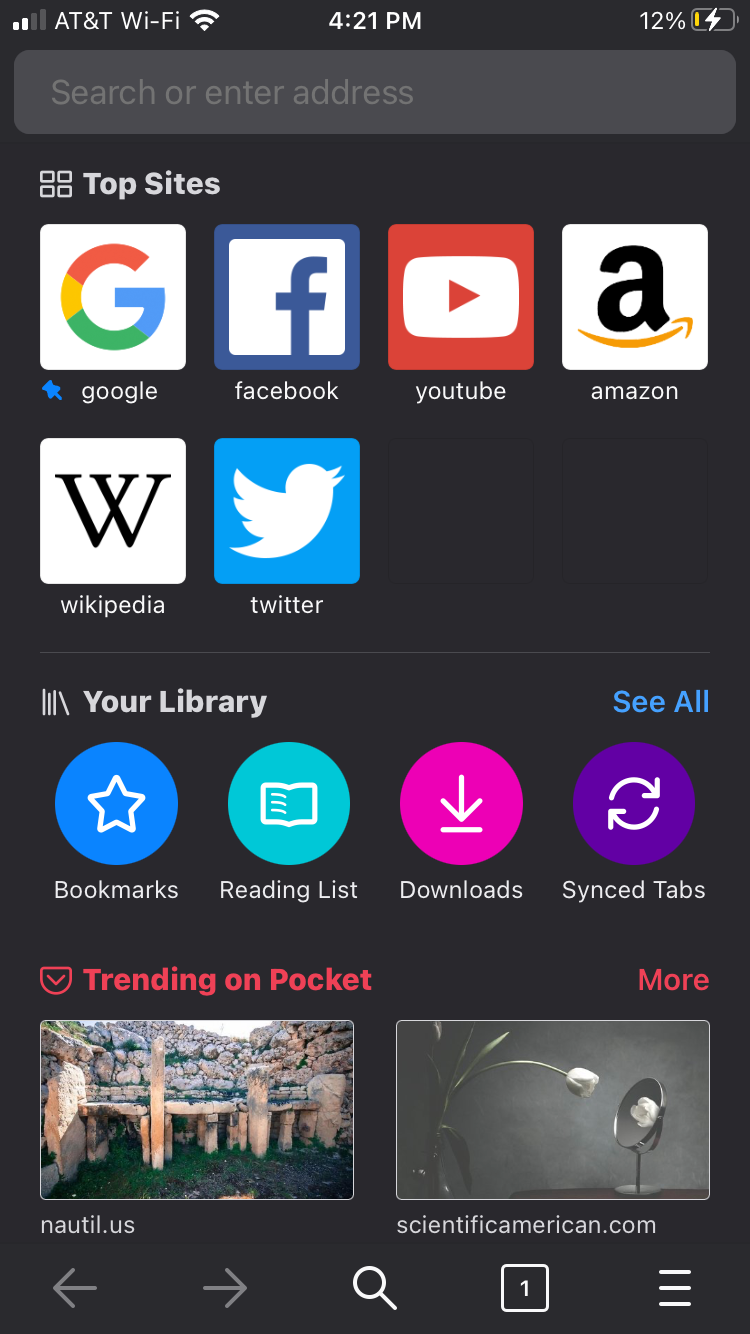The width and height of the screenshot is (750, 1334).
Task: Open the wikipedia top site
Action: [x=113, y=511]
